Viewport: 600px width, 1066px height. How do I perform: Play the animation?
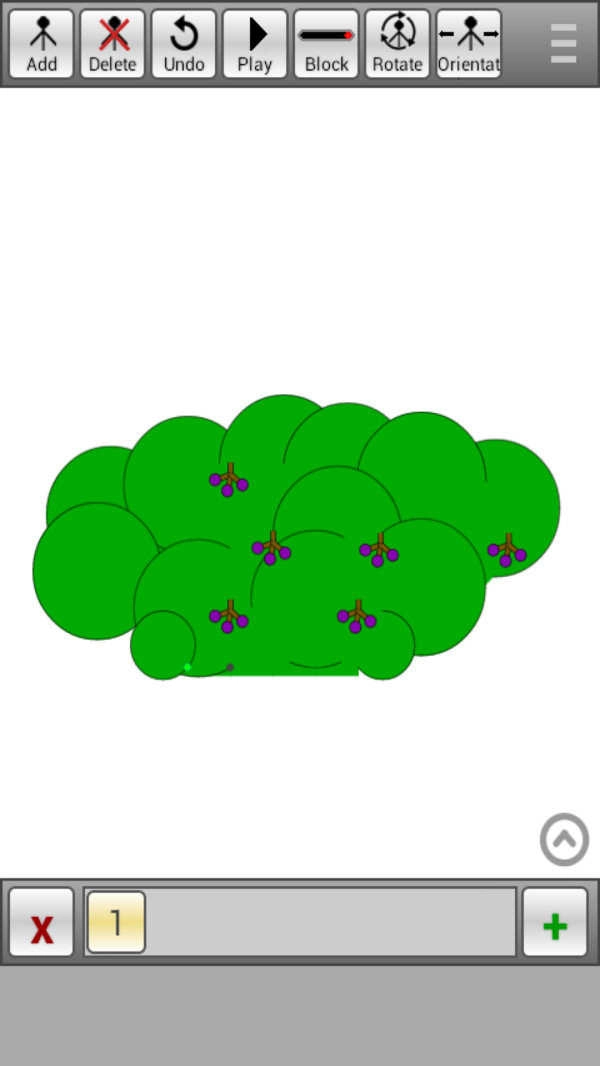(x=255, y=44)
